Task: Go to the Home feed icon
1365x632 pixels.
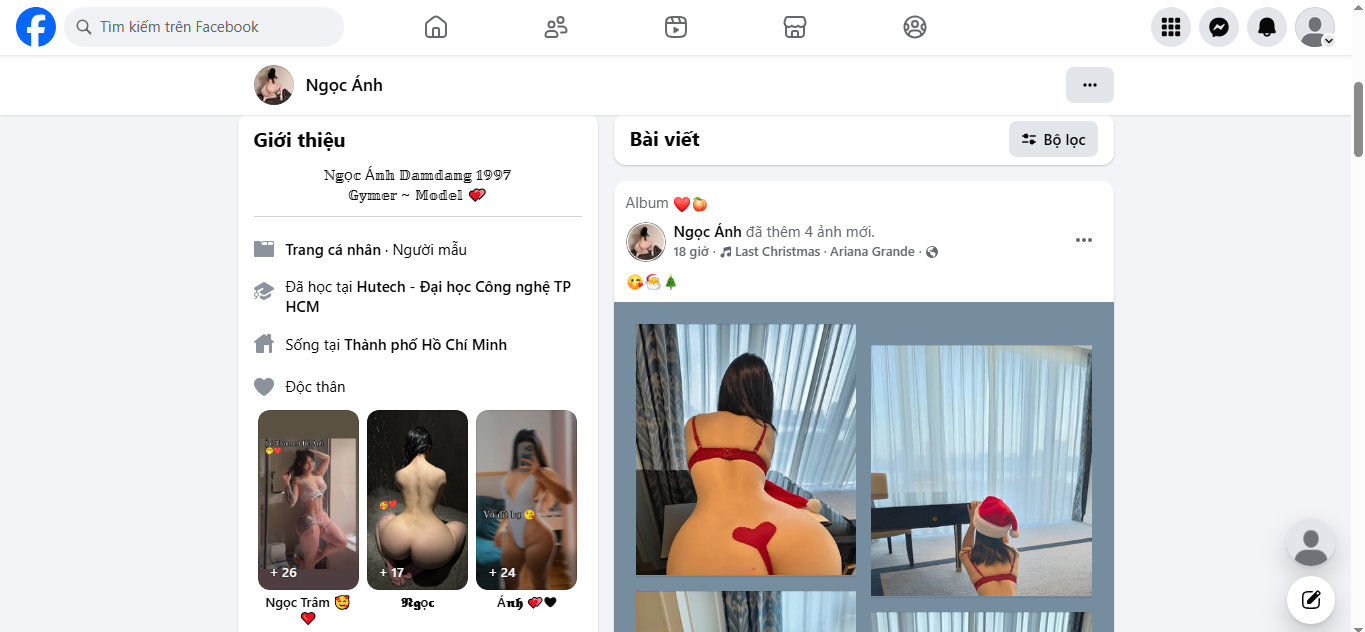Action: click(436, 27)
